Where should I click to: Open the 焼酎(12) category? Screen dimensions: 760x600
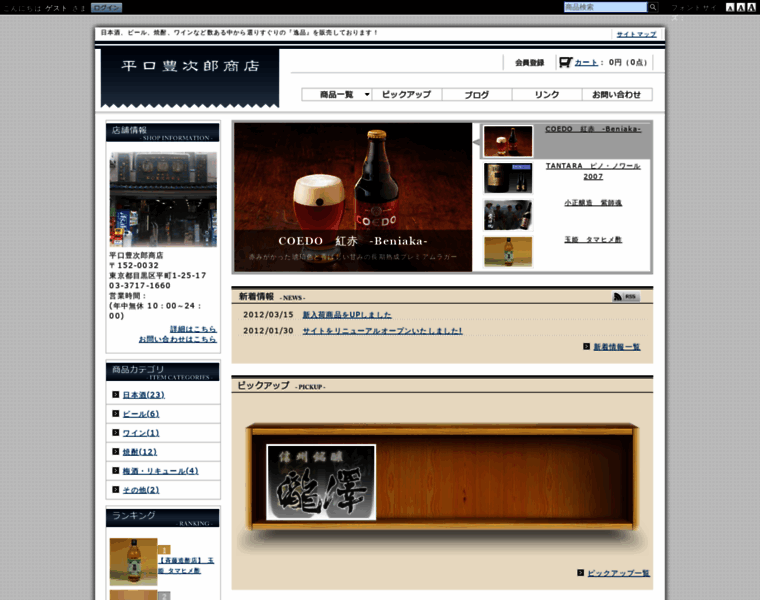tap(139, 452)
